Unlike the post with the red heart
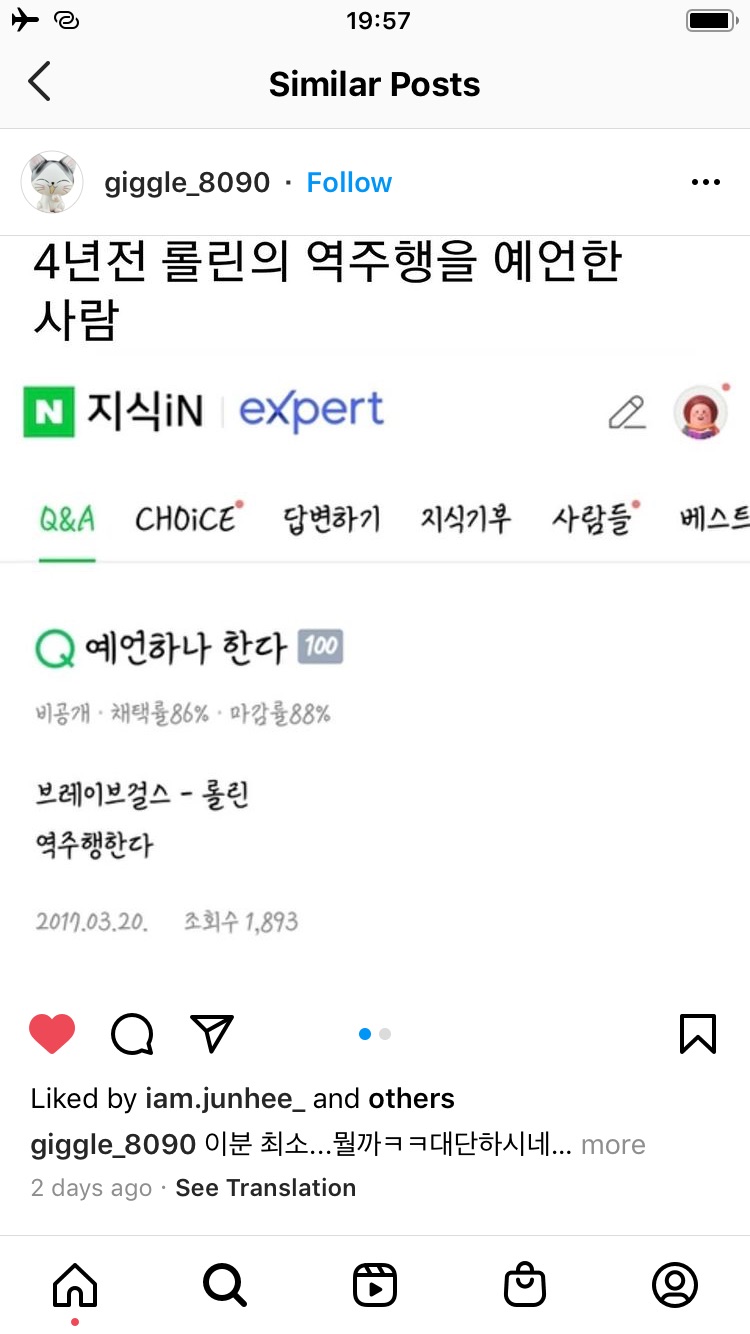Viewport: 750px width, 1334px height. click(x=52, y=1034)
